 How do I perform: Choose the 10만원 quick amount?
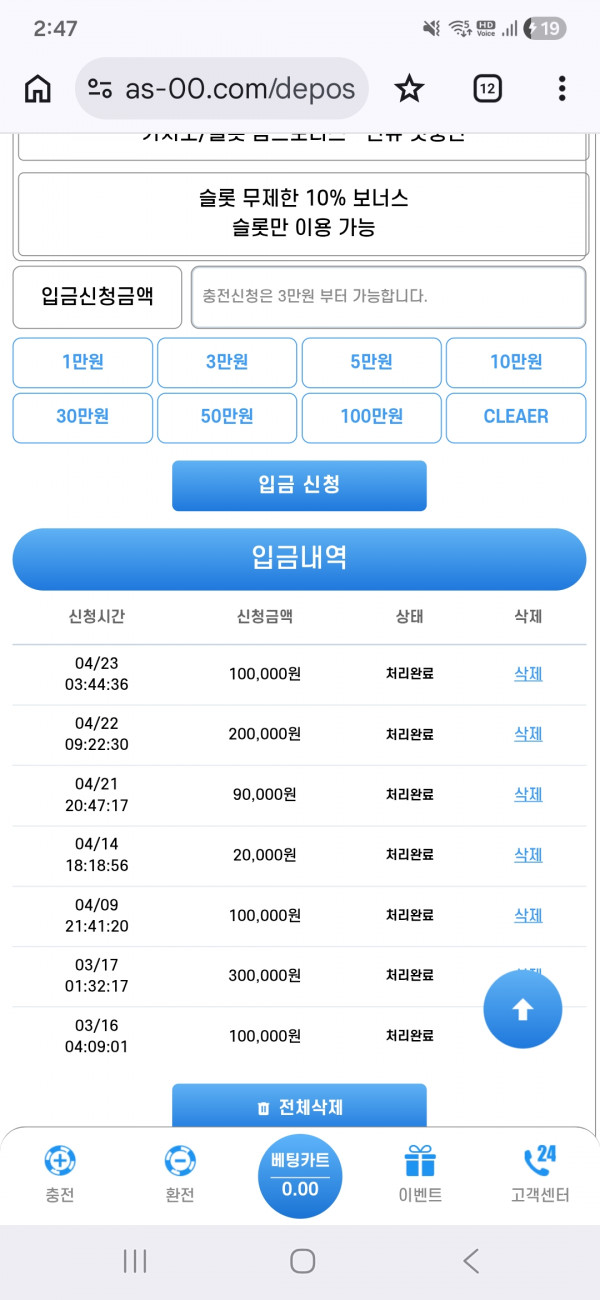[x=516, y=362]
